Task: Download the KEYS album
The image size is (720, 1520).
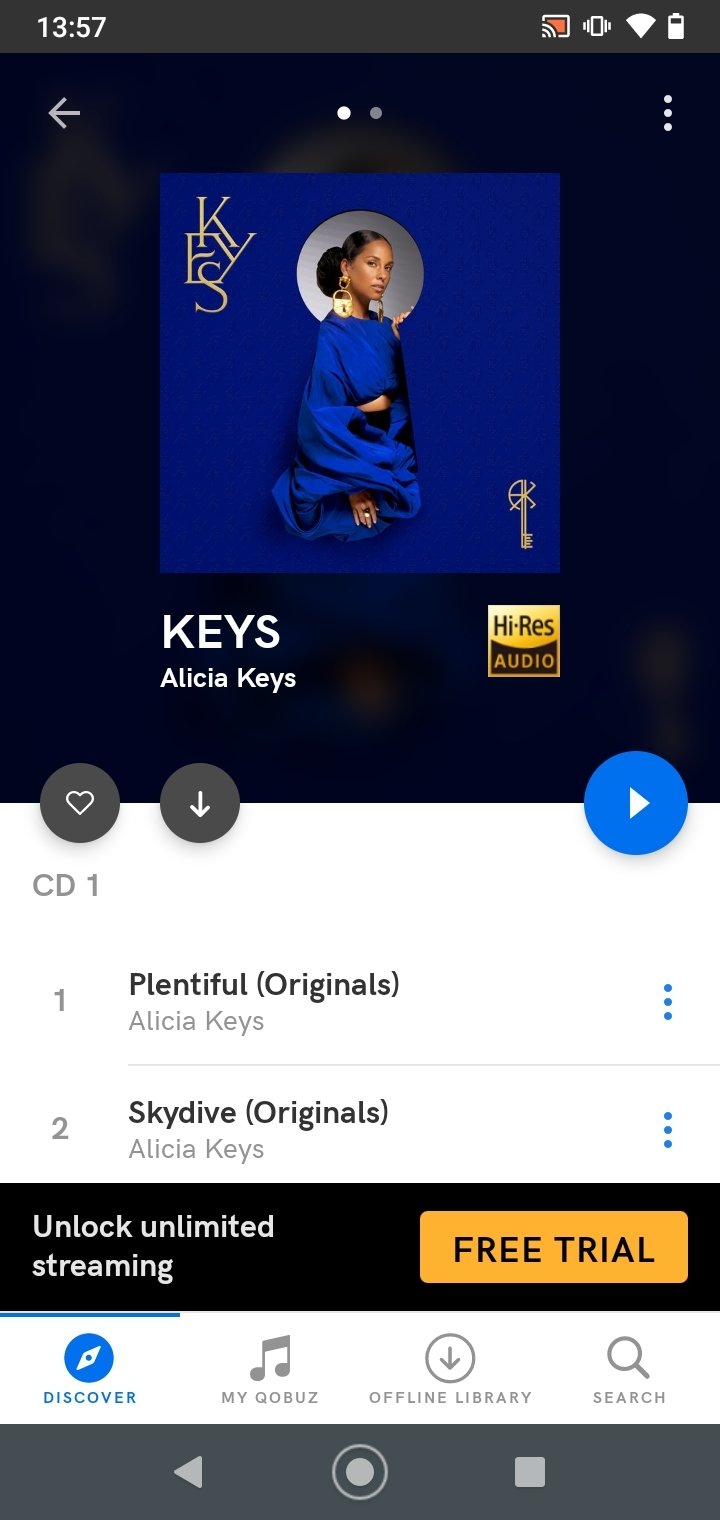Action: [x=200, y=803]
